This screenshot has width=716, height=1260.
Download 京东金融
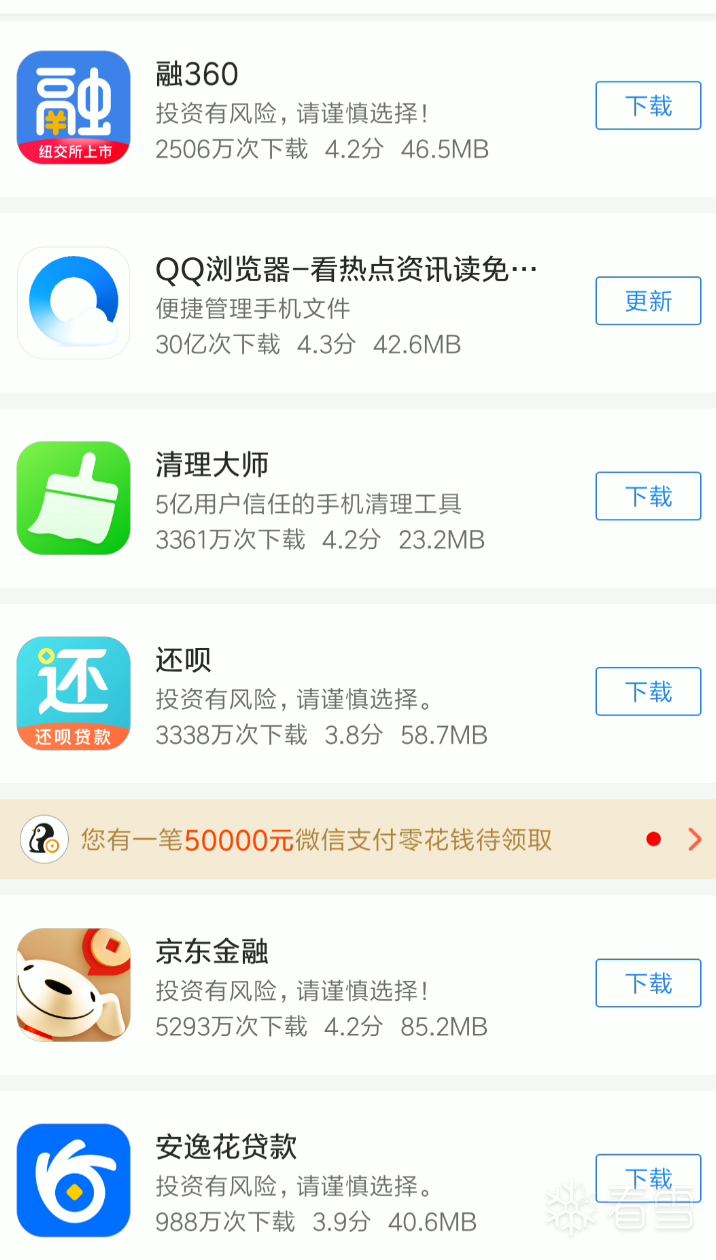pos(648,984)
